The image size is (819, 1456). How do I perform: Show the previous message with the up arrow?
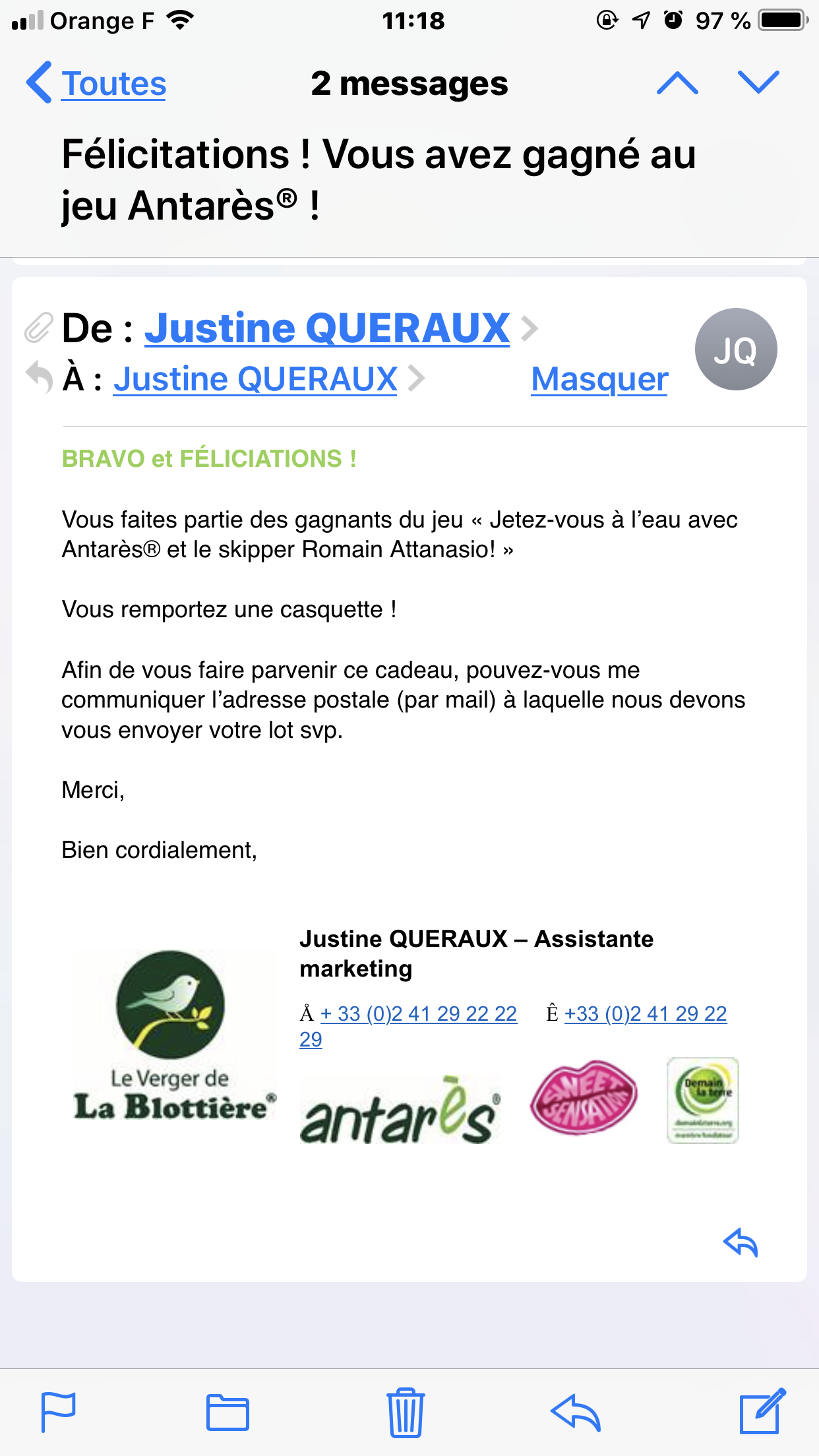(677, 83)
